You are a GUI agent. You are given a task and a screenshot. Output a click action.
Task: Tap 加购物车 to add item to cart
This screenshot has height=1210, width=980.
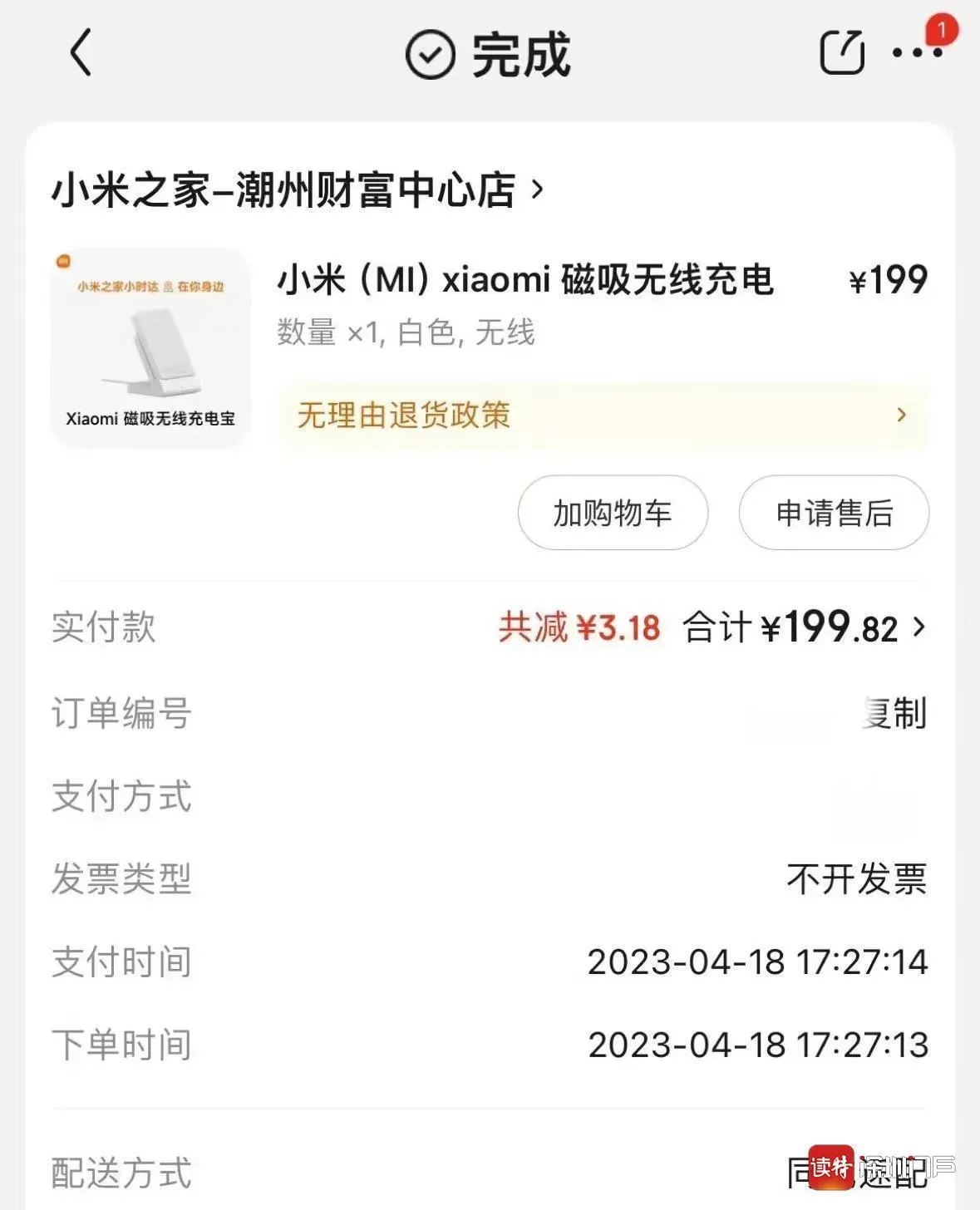[x=613, y=513]
